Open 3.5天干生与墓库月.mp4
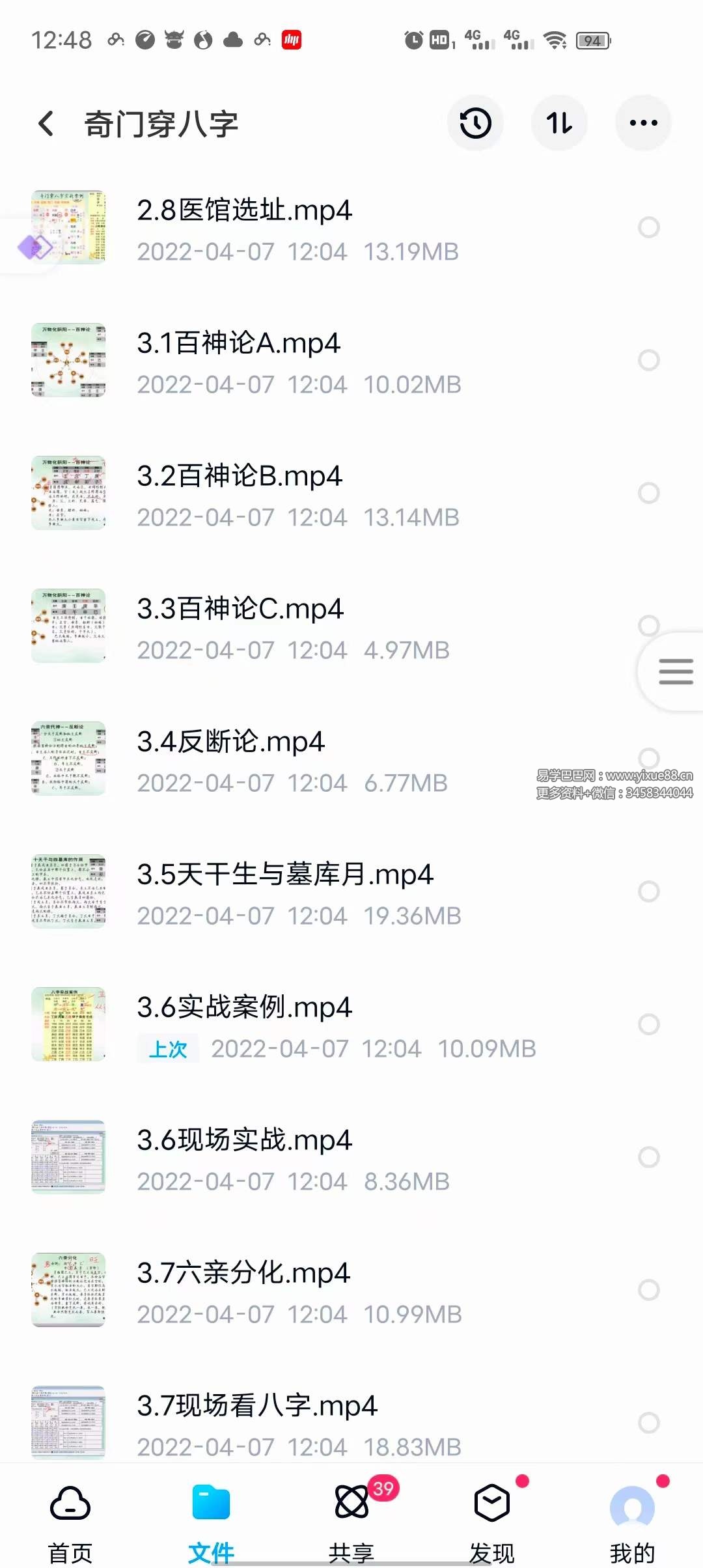 (x=286, y=875)
